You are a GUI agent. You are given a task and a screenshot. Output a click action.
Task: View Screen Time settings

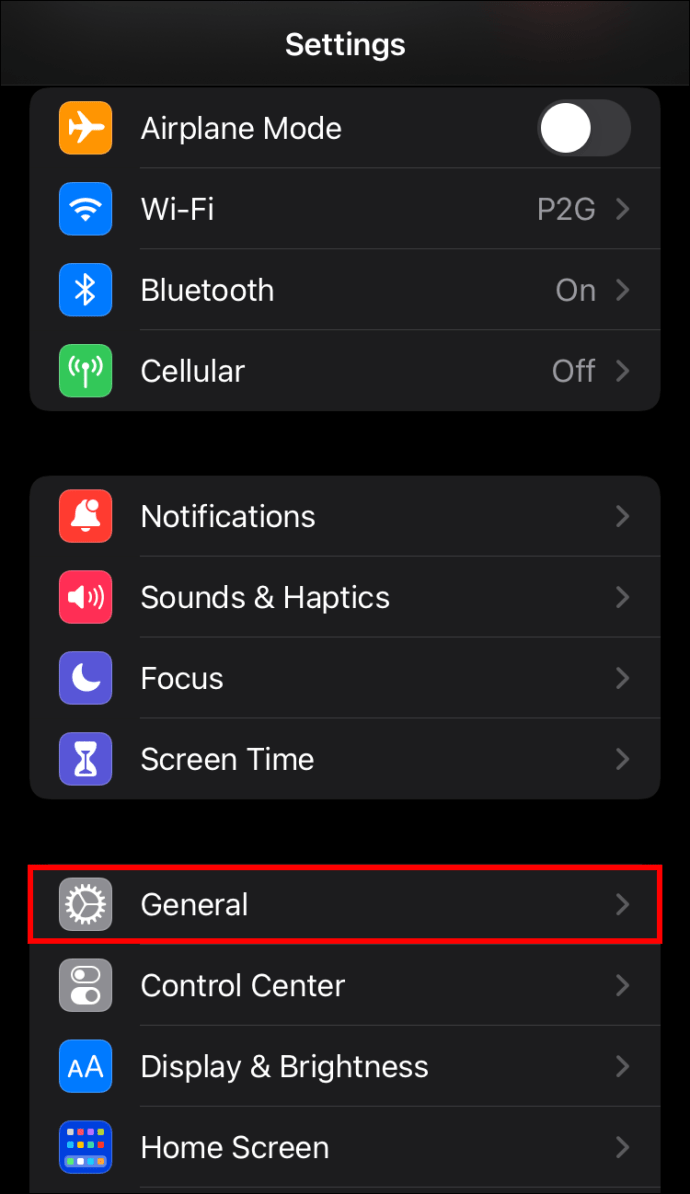pyautogui.click(x=345, y=759)
